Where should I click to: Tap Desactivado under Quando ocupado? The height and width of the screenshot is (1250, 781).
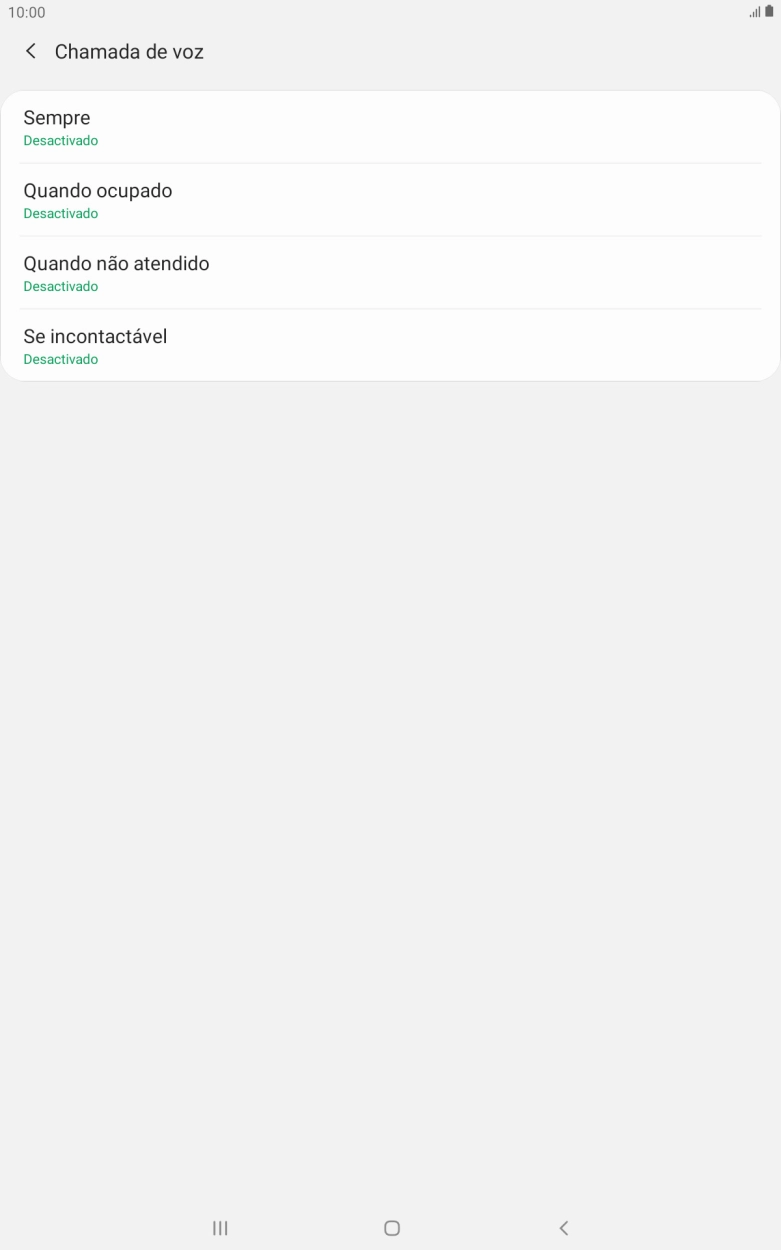pos(61,213)
